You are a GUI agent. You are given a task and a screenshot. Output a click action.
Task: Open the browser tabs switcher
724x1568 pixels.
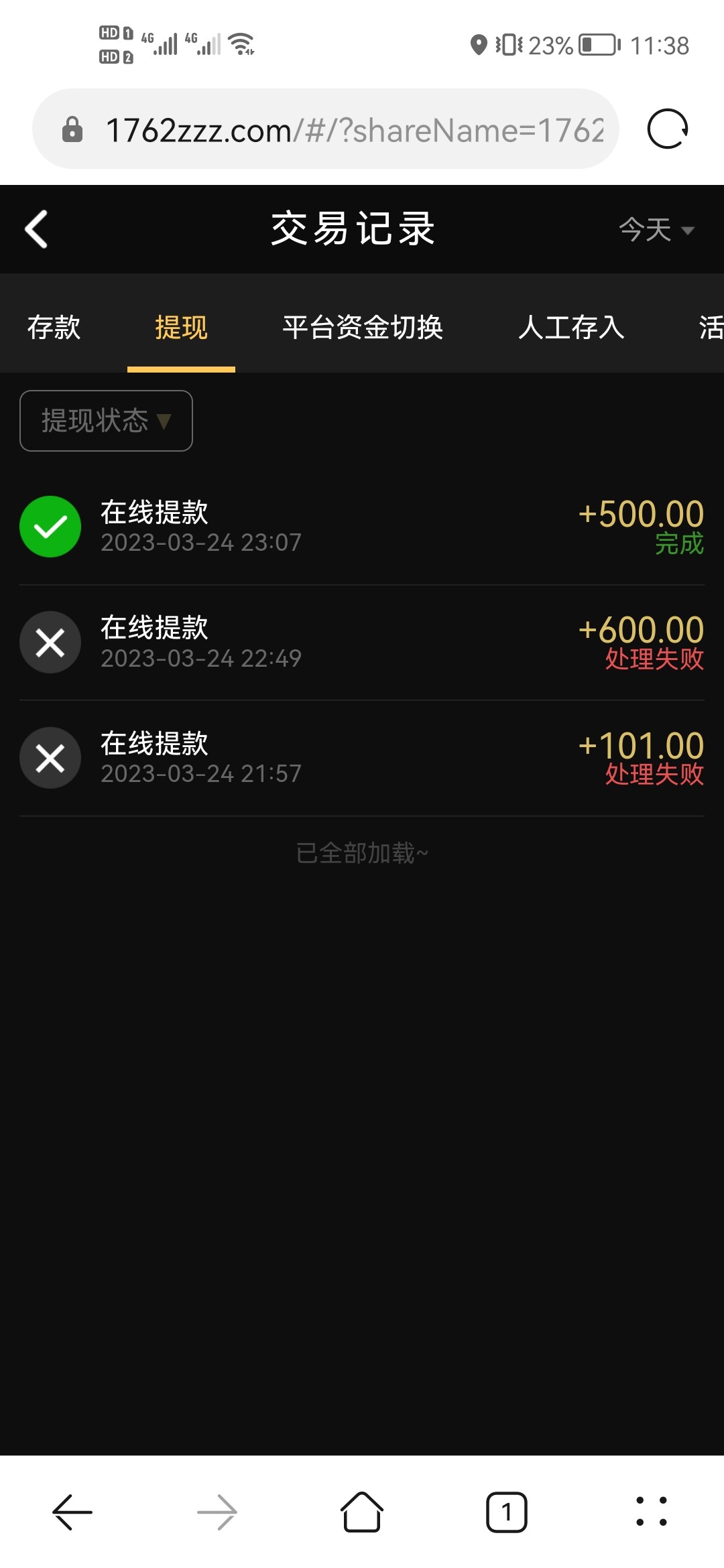507,1512
